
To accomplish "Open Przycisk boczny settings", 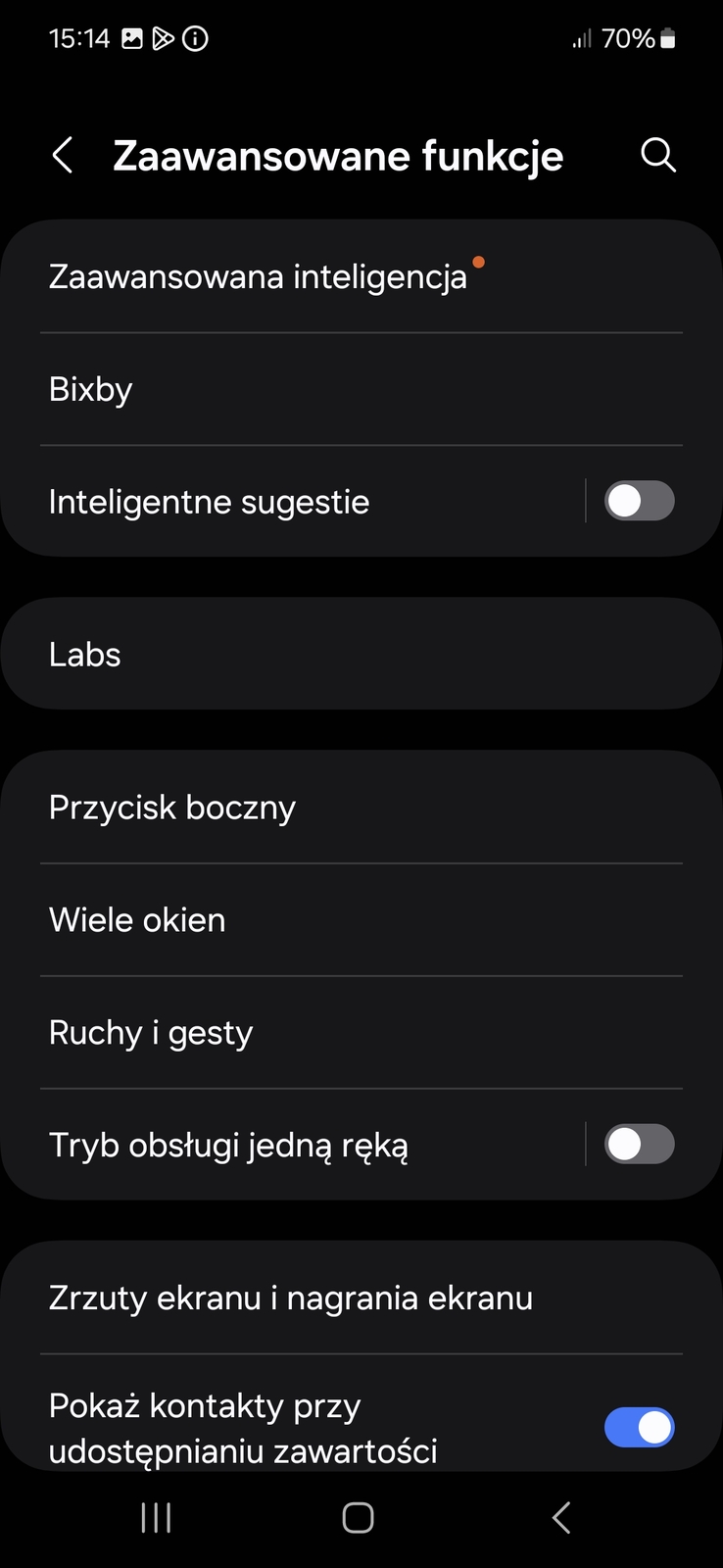I will 172,808.
